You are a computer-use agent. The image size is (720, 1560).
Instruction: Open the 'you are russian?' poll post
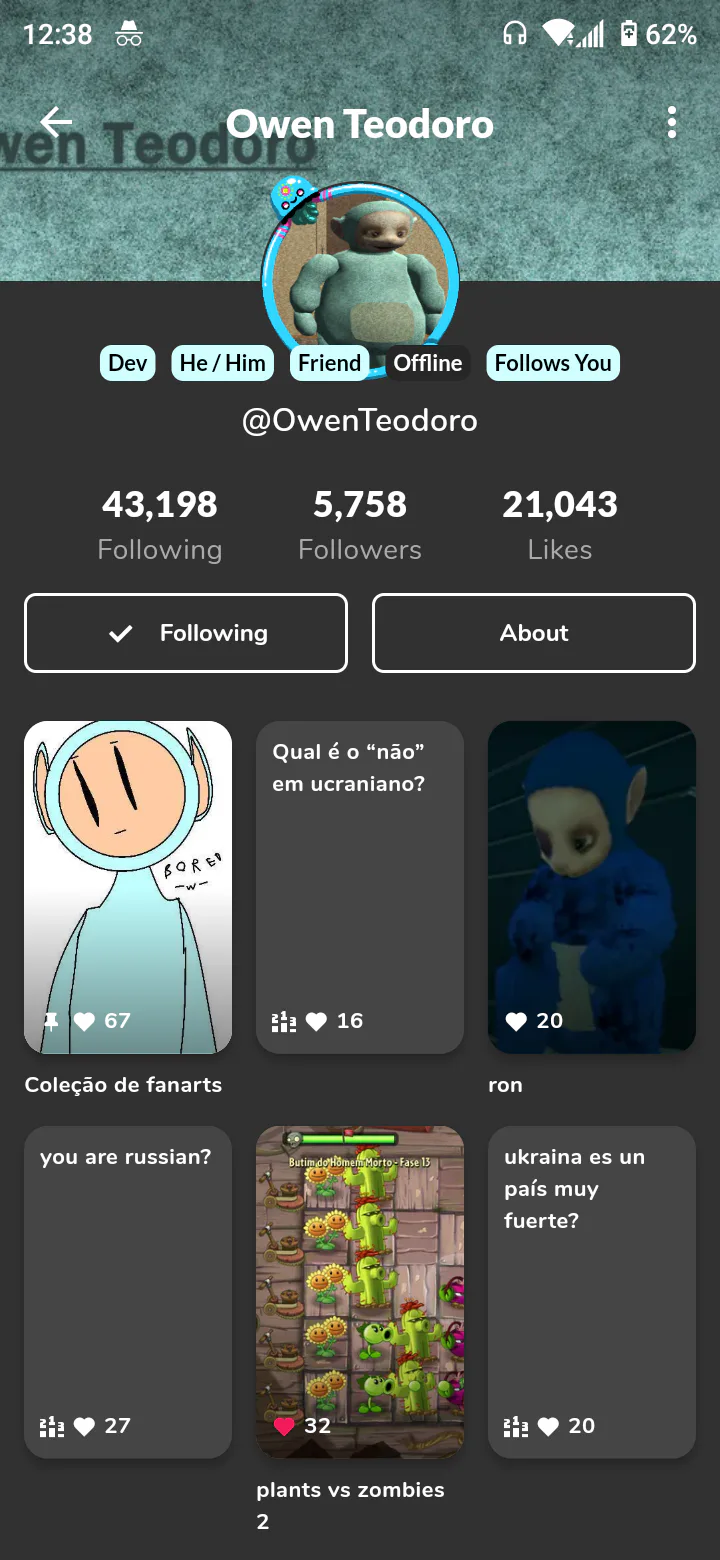pyautogui.click(x=128, y=1291)
